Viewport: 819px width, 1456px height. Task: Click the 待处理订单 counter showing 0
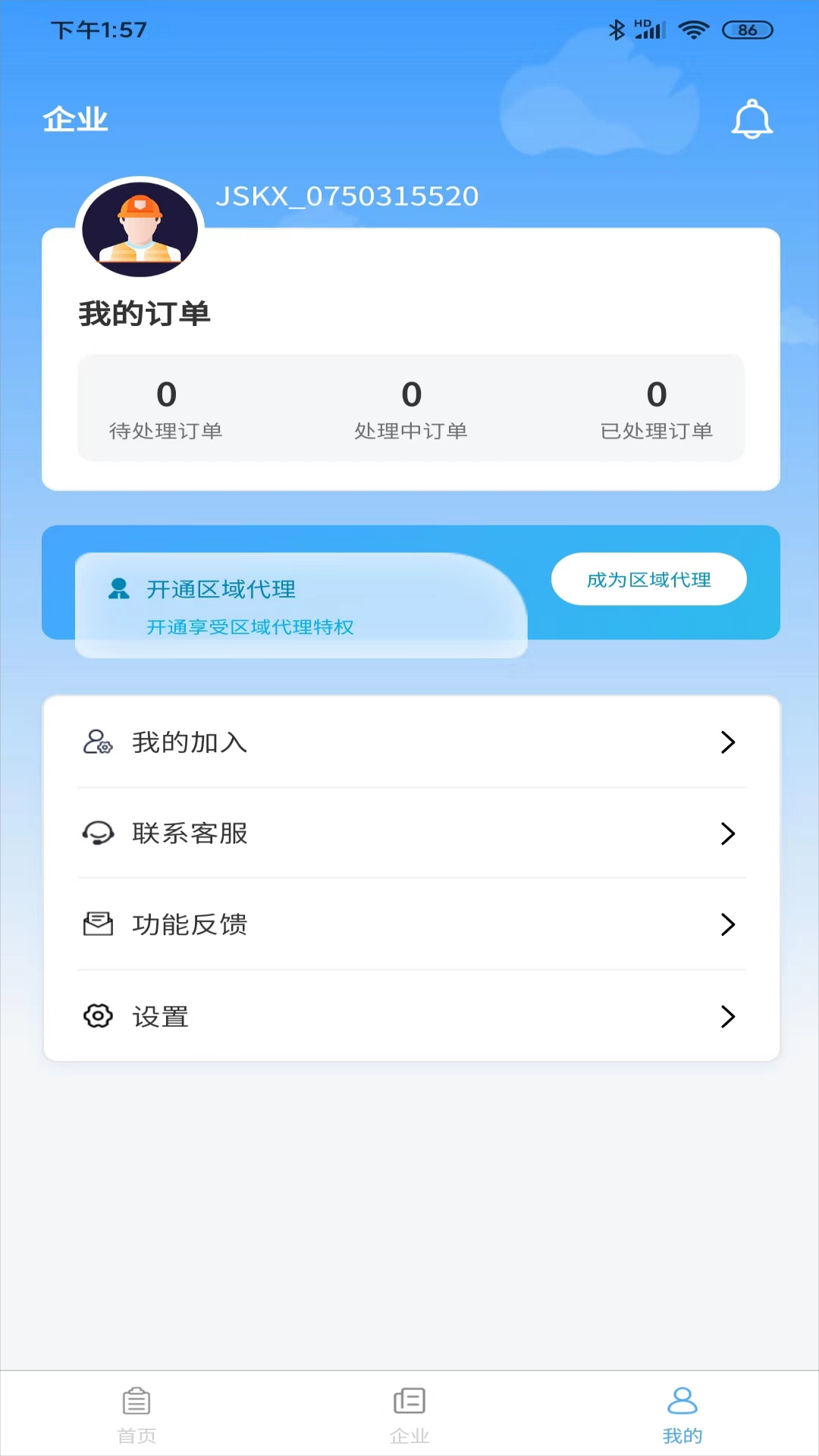pos(166,409)
